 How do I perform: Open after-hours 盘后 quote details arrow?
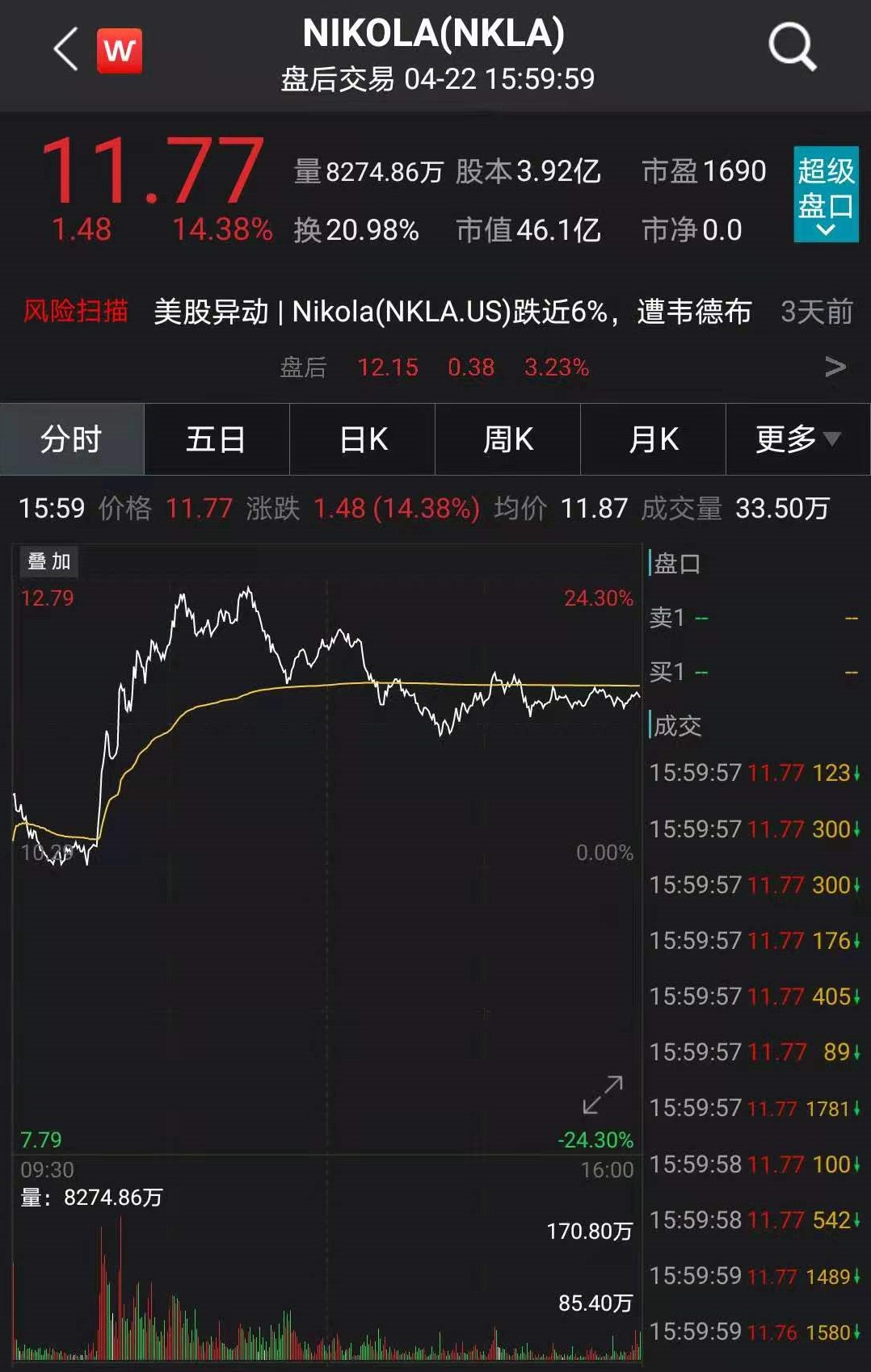pyautogui.click(x=835, y=367)
